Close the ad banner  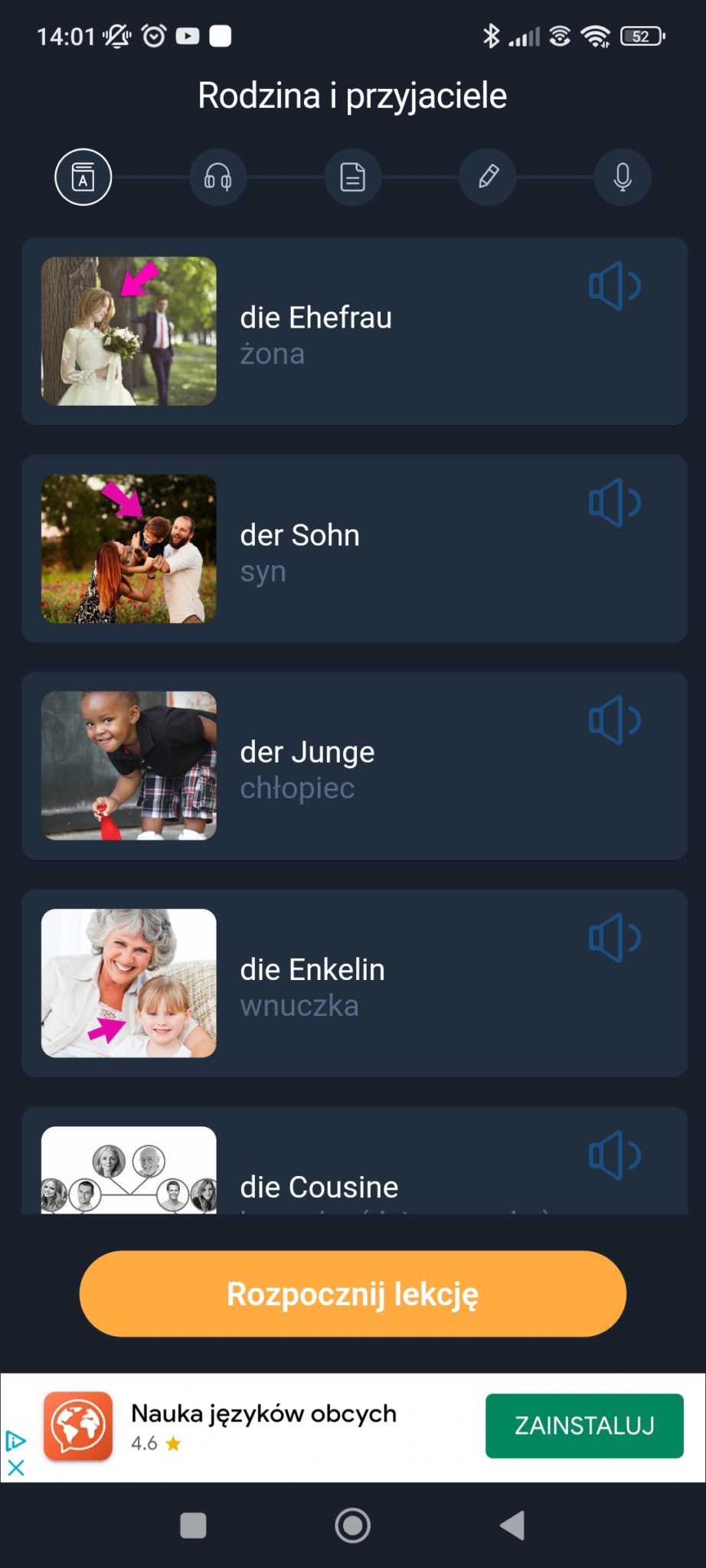(x=15, y=1468)
